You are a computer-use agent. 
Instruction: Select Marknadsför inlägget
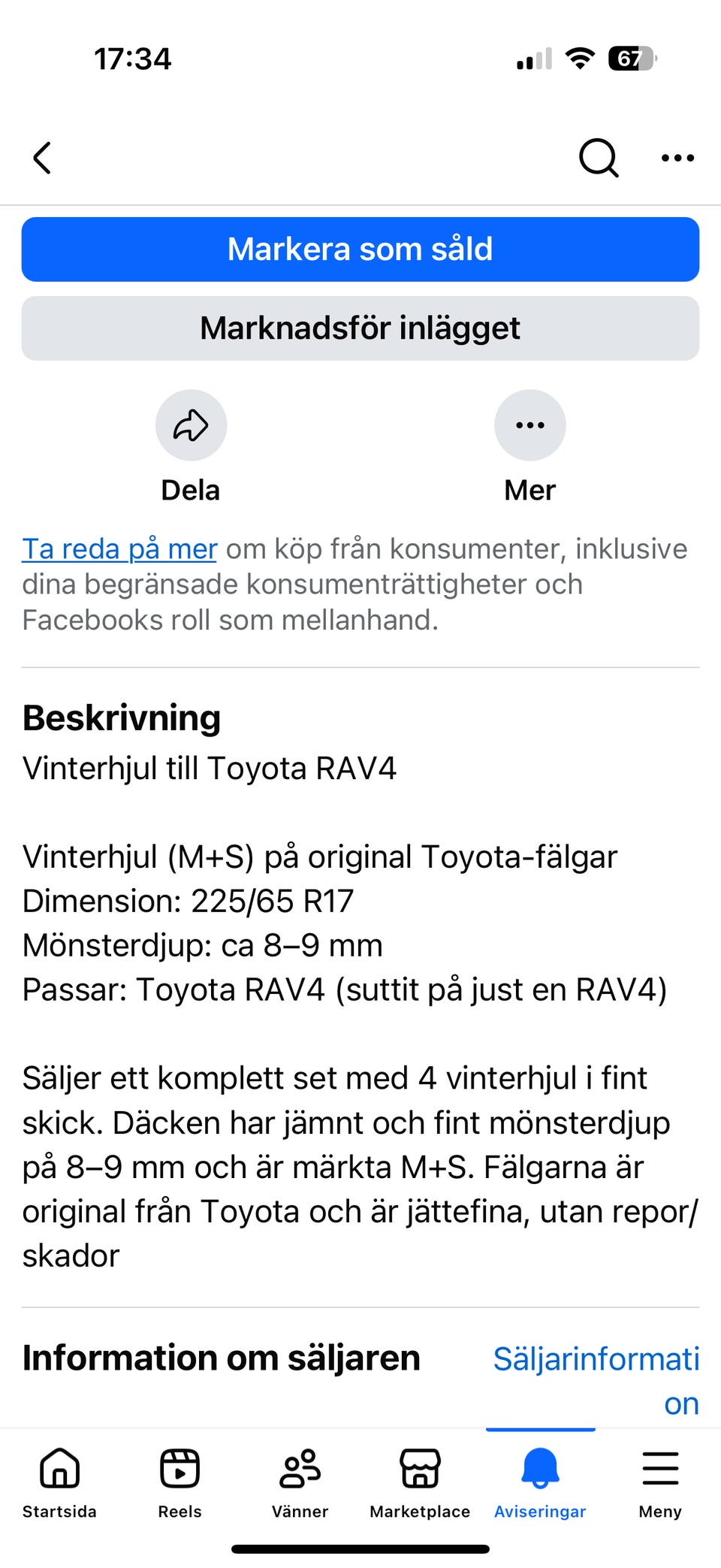(x=360, y=328)
